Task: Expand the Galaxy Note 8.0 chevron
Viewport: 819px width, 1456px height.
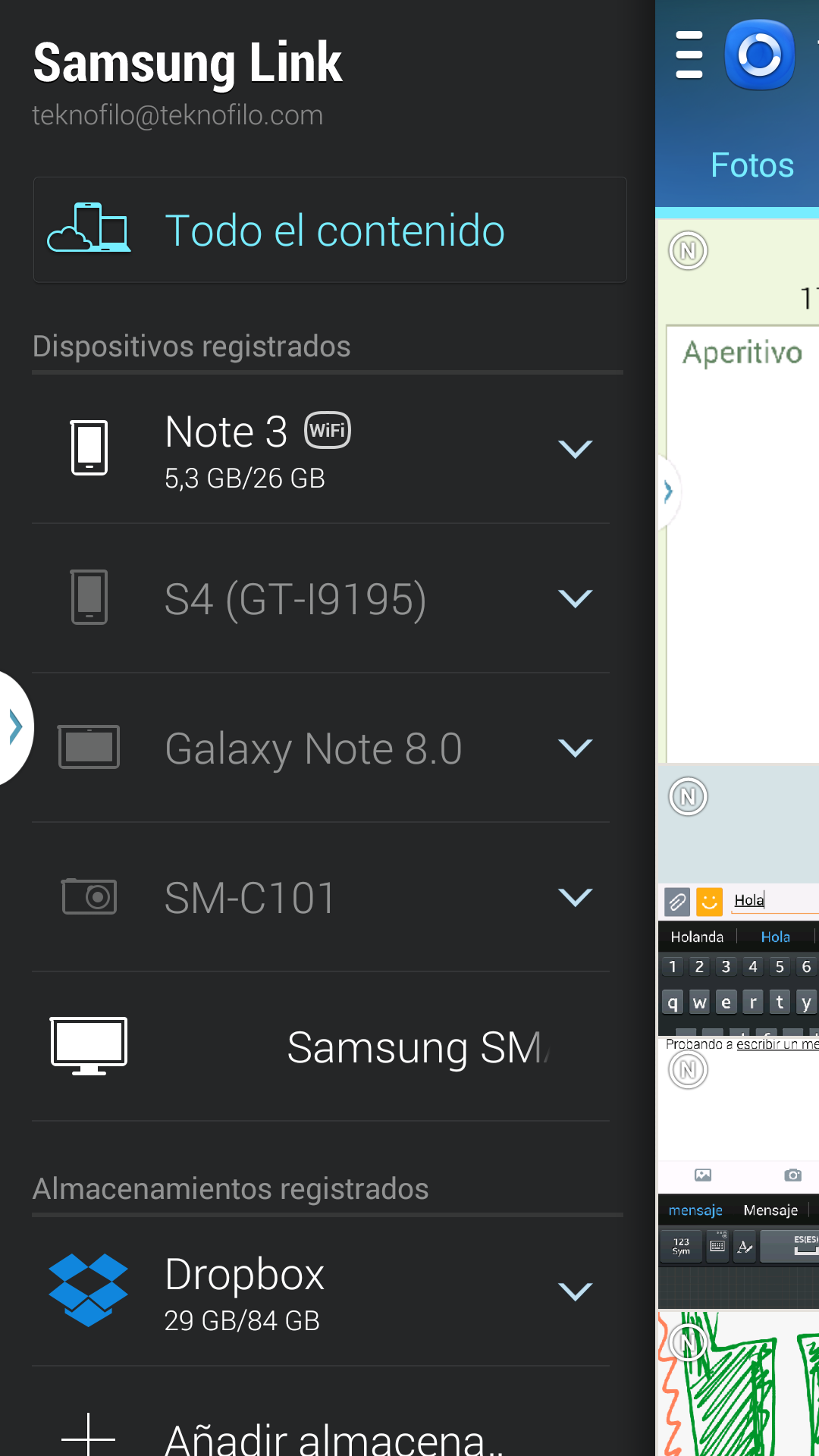Action: tap(575, 748)
